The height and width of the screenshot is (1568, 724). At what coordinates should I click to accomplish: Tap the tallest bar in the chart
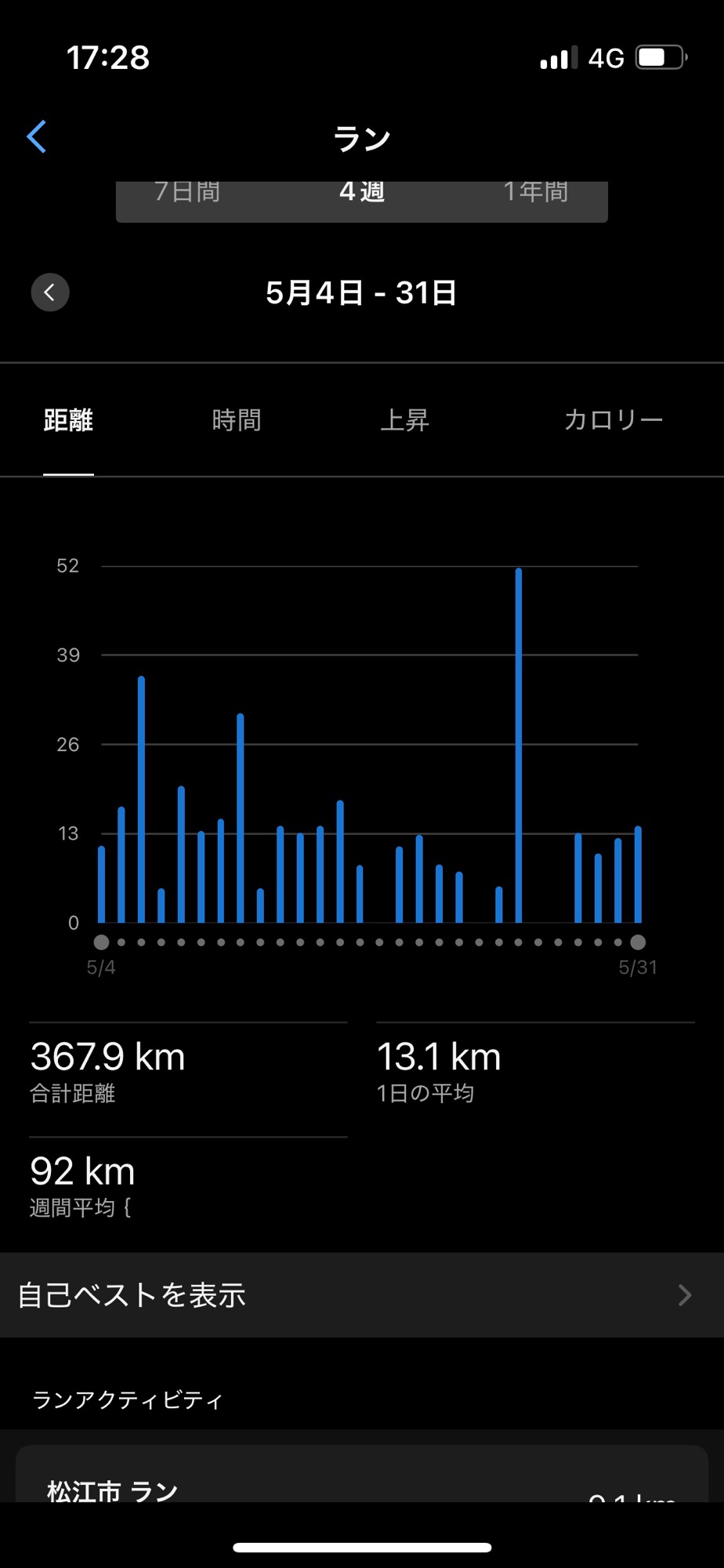pos(519,745)
